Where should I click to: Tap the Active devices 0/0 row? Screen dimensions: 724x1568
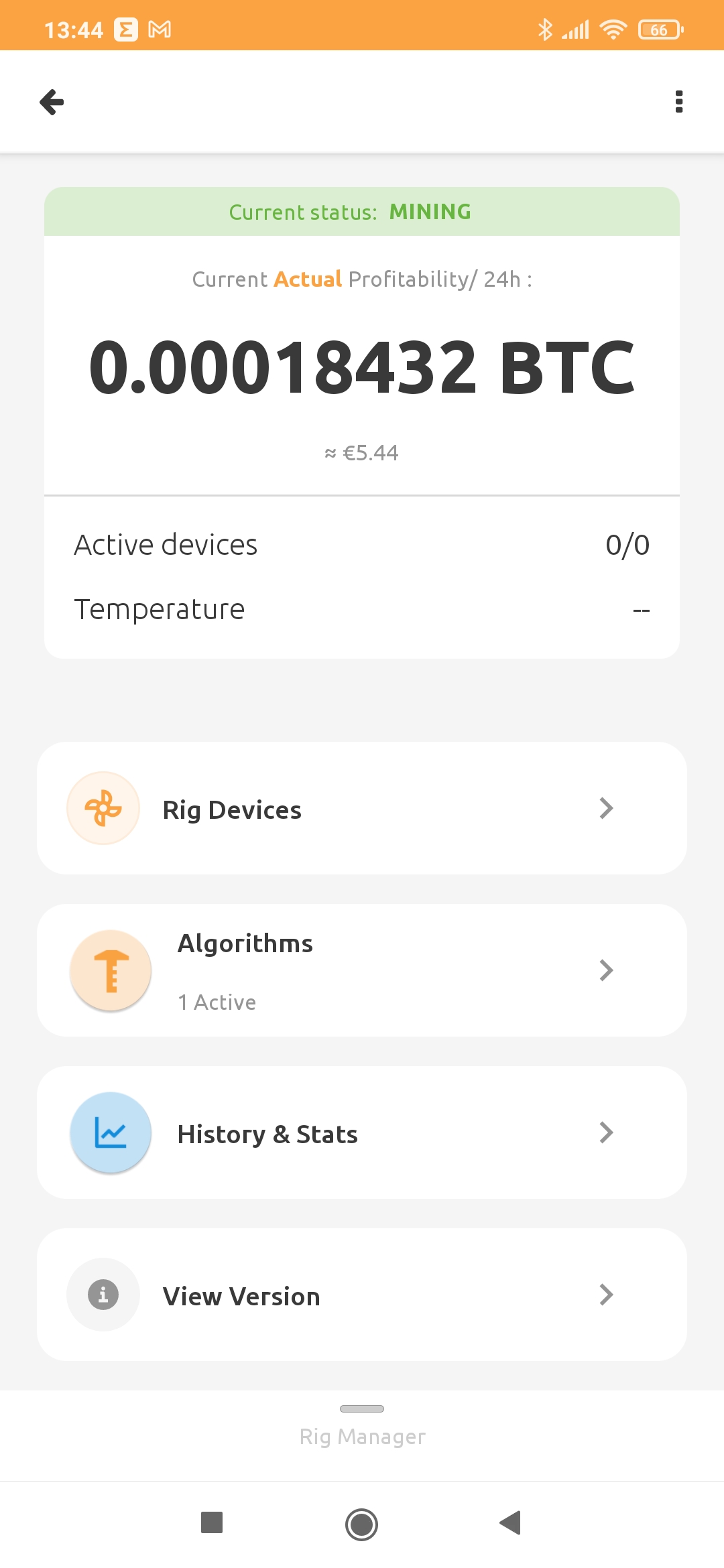[362, 544]
